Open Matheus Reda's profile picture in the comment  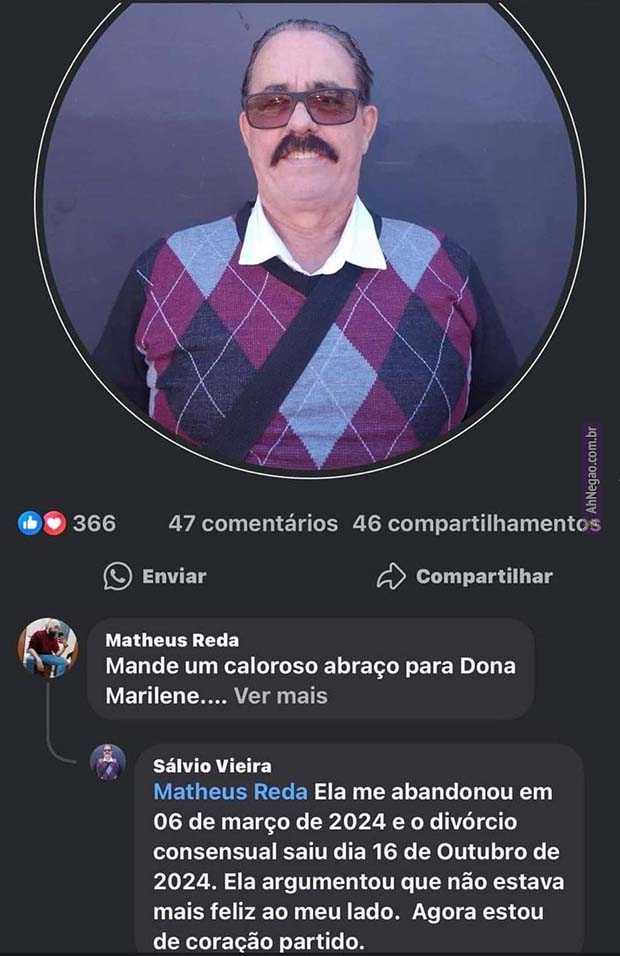(x=47, y=646)
